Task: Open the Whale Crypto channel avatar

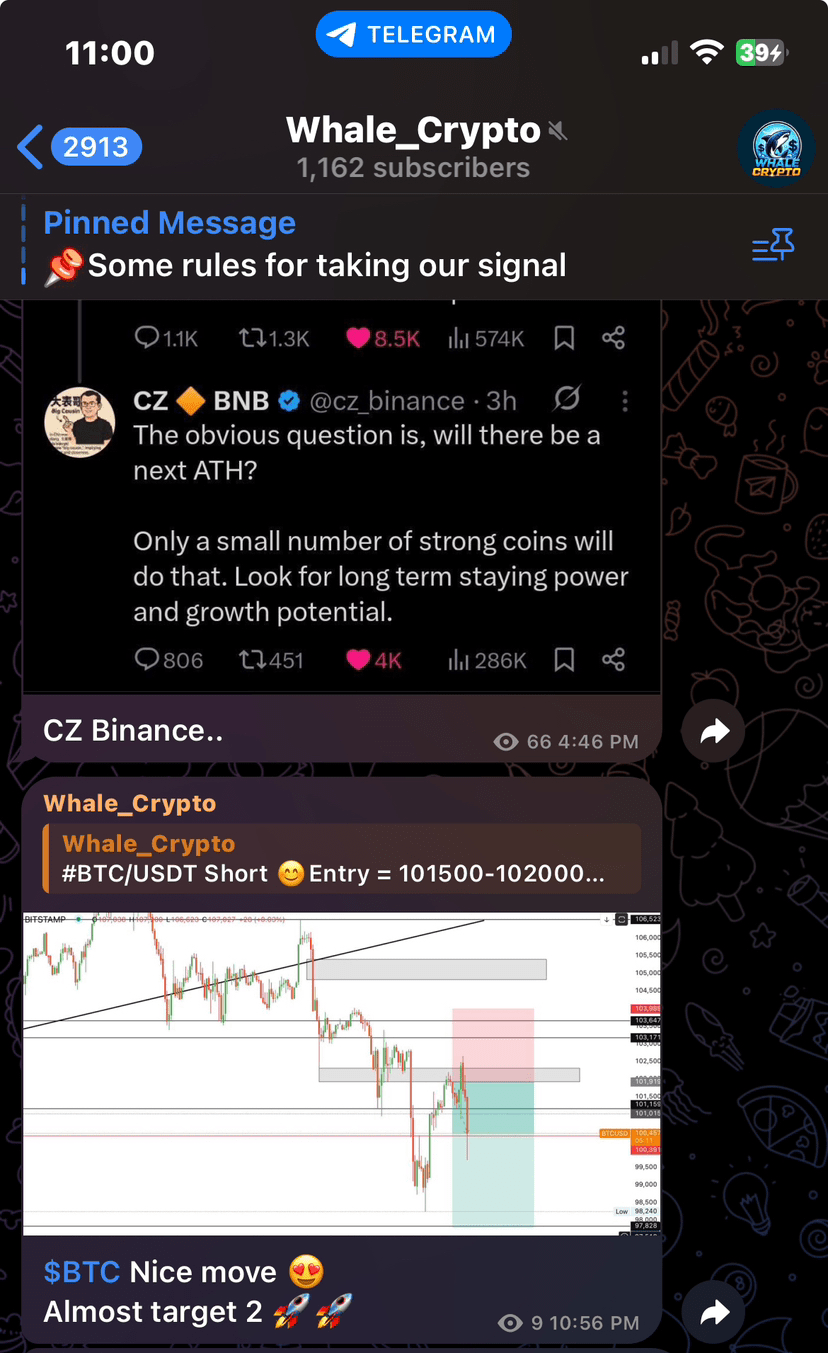Action: click(775, 148)
